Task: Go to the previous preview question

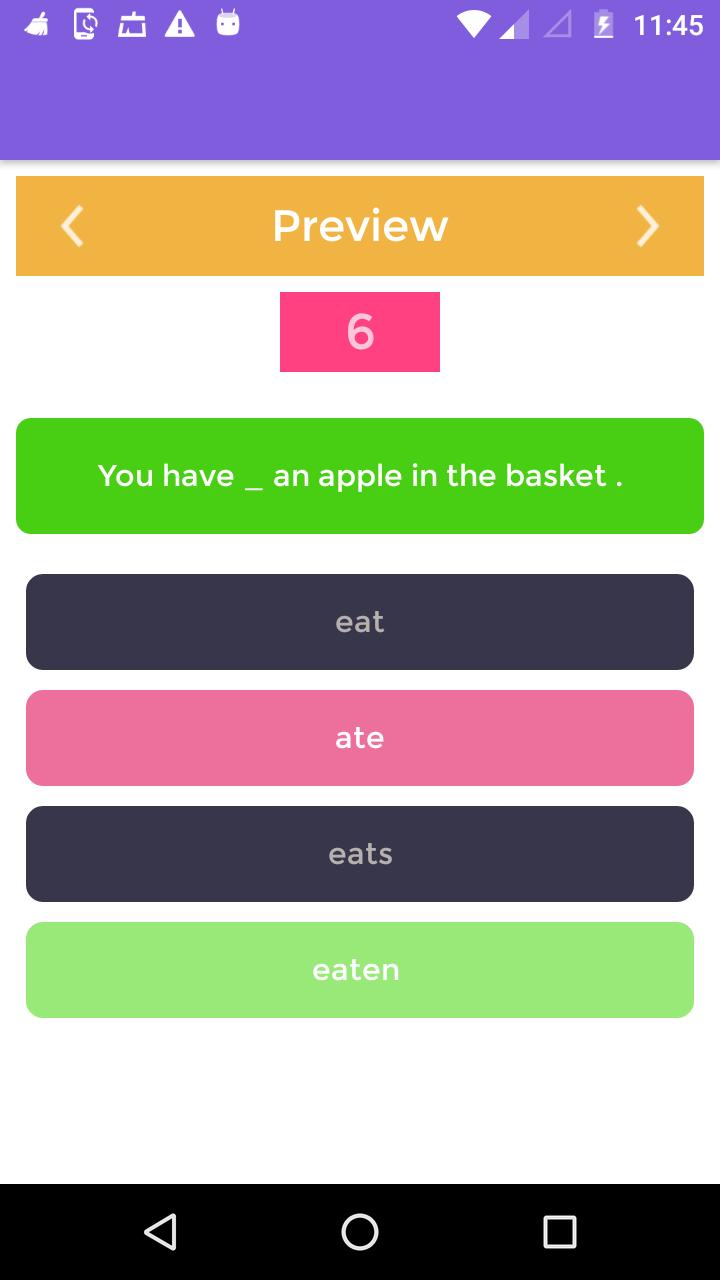Action: click(72, 226)
